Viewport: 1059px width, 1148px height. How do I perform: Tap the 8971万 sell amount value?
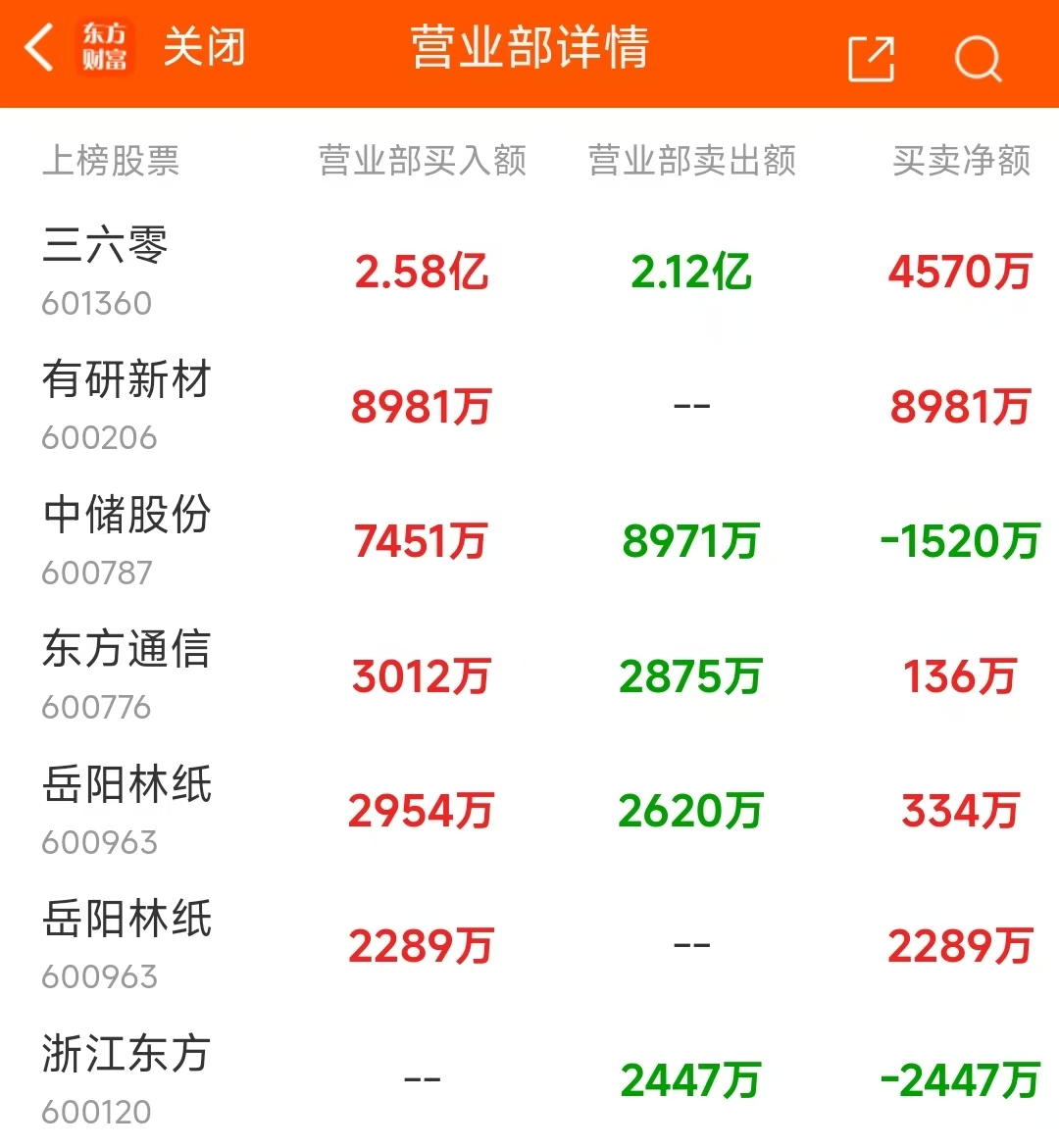pos(693,540)
